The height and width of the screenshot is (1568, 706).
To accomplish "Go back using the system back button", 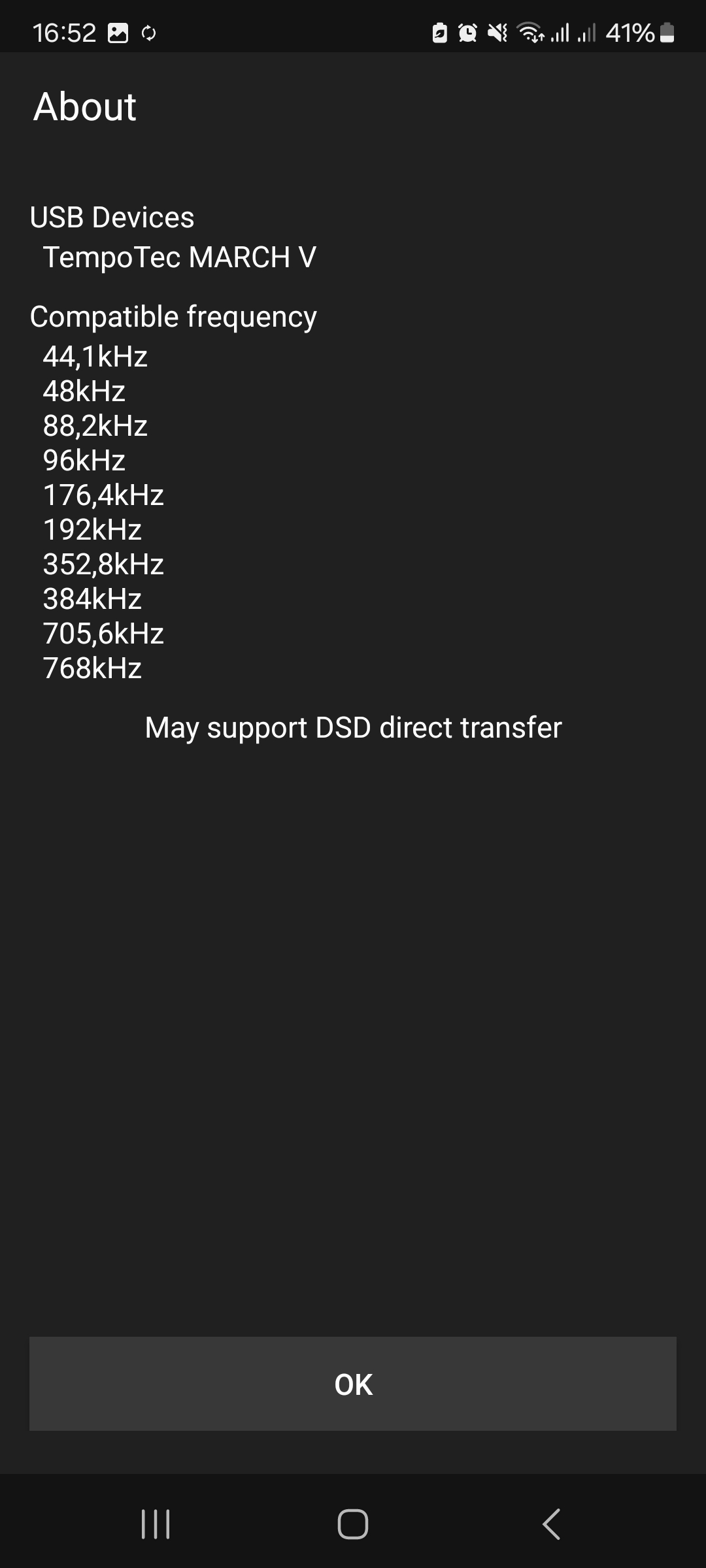I will point(551,1524).
